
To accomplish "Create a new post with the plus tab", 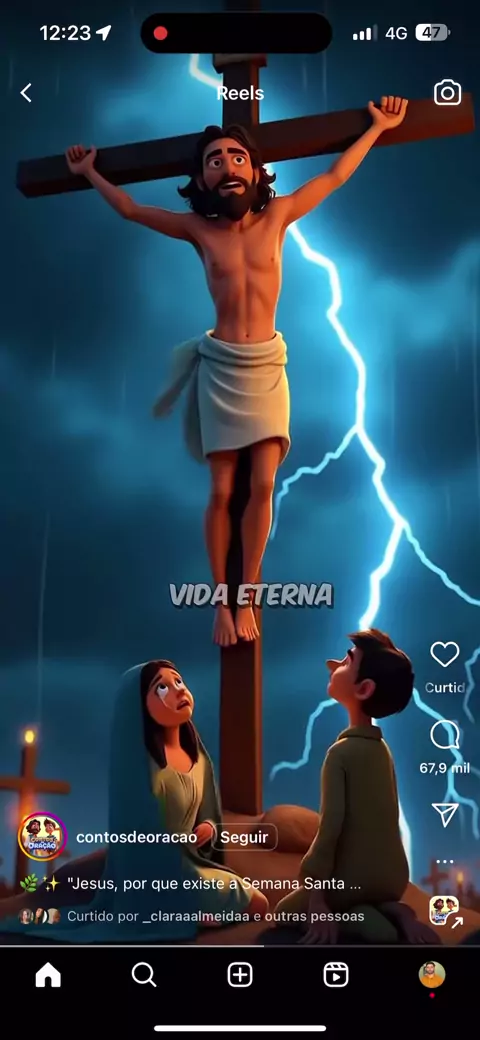I will coord(240,975).
